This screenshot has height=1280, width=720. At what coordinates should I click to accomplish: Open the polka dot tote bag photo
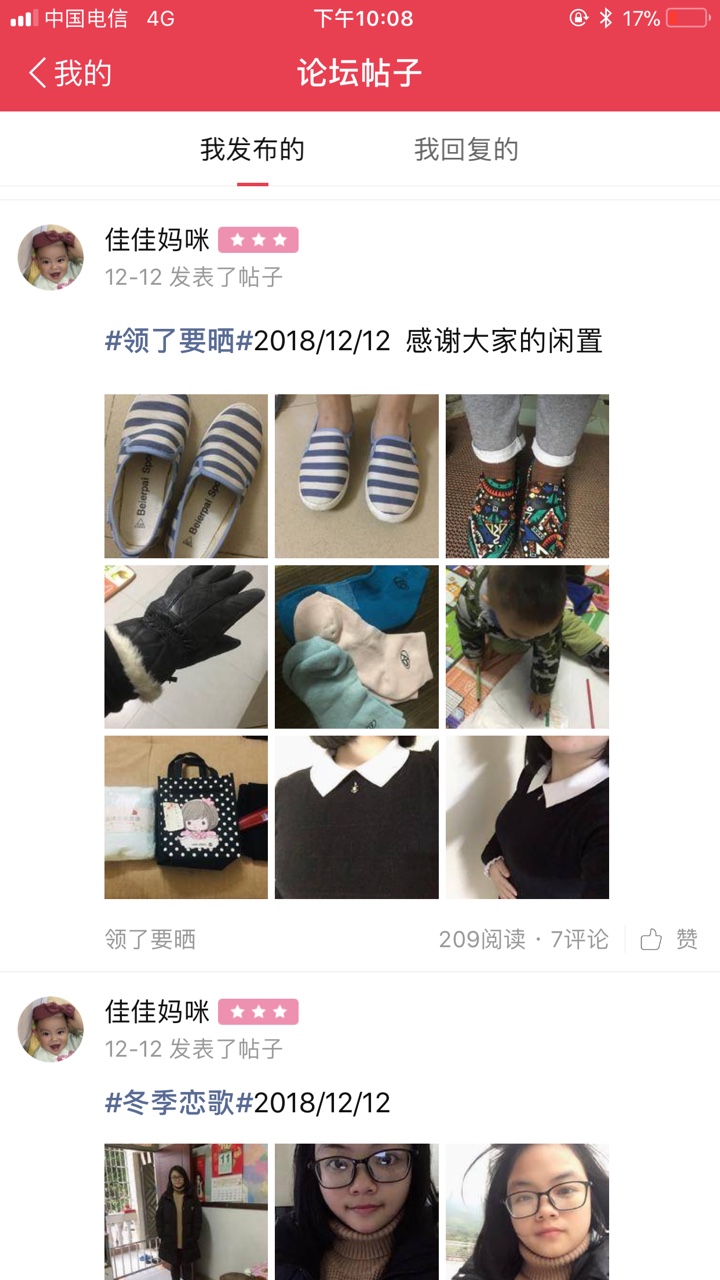click(186, 818)
